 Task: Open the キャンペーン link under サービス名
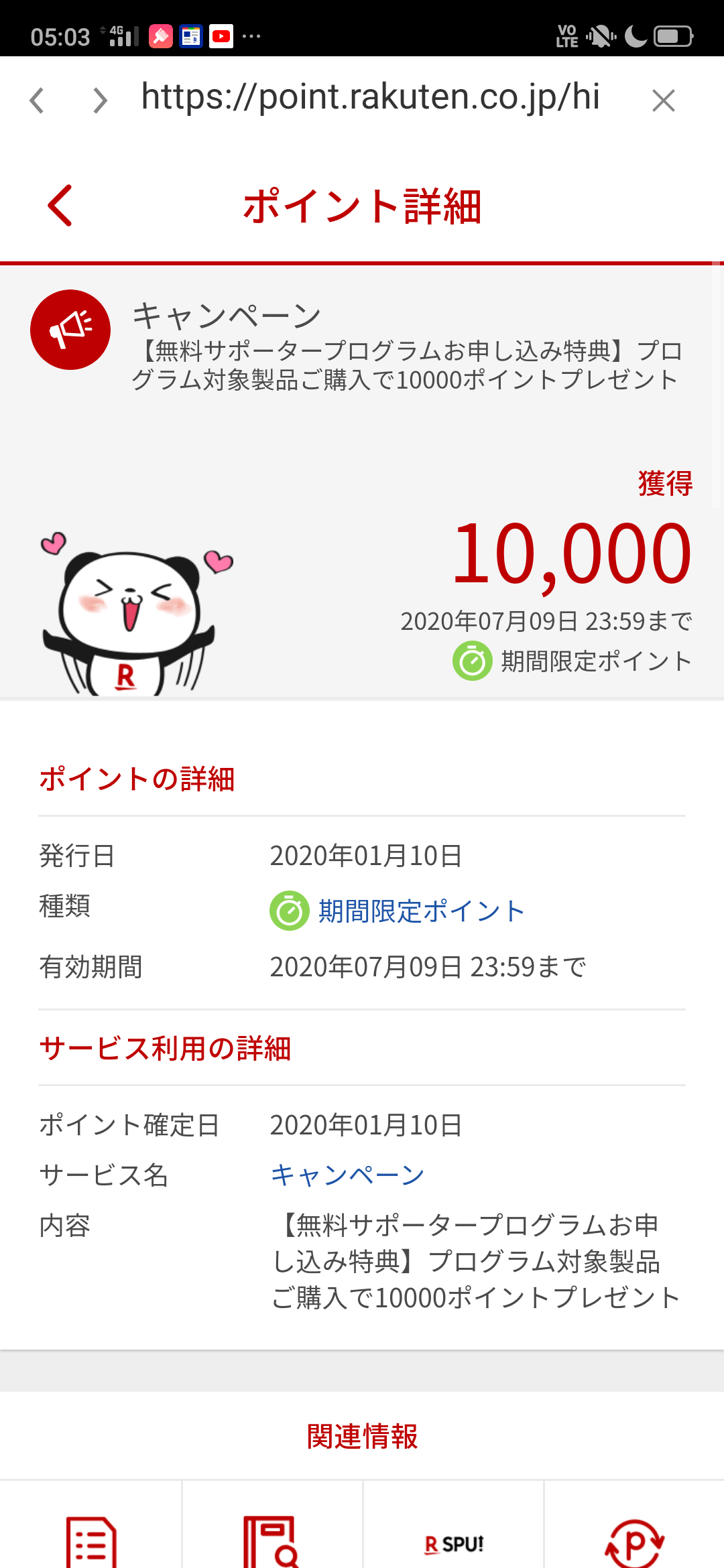tap(347, 1175)
